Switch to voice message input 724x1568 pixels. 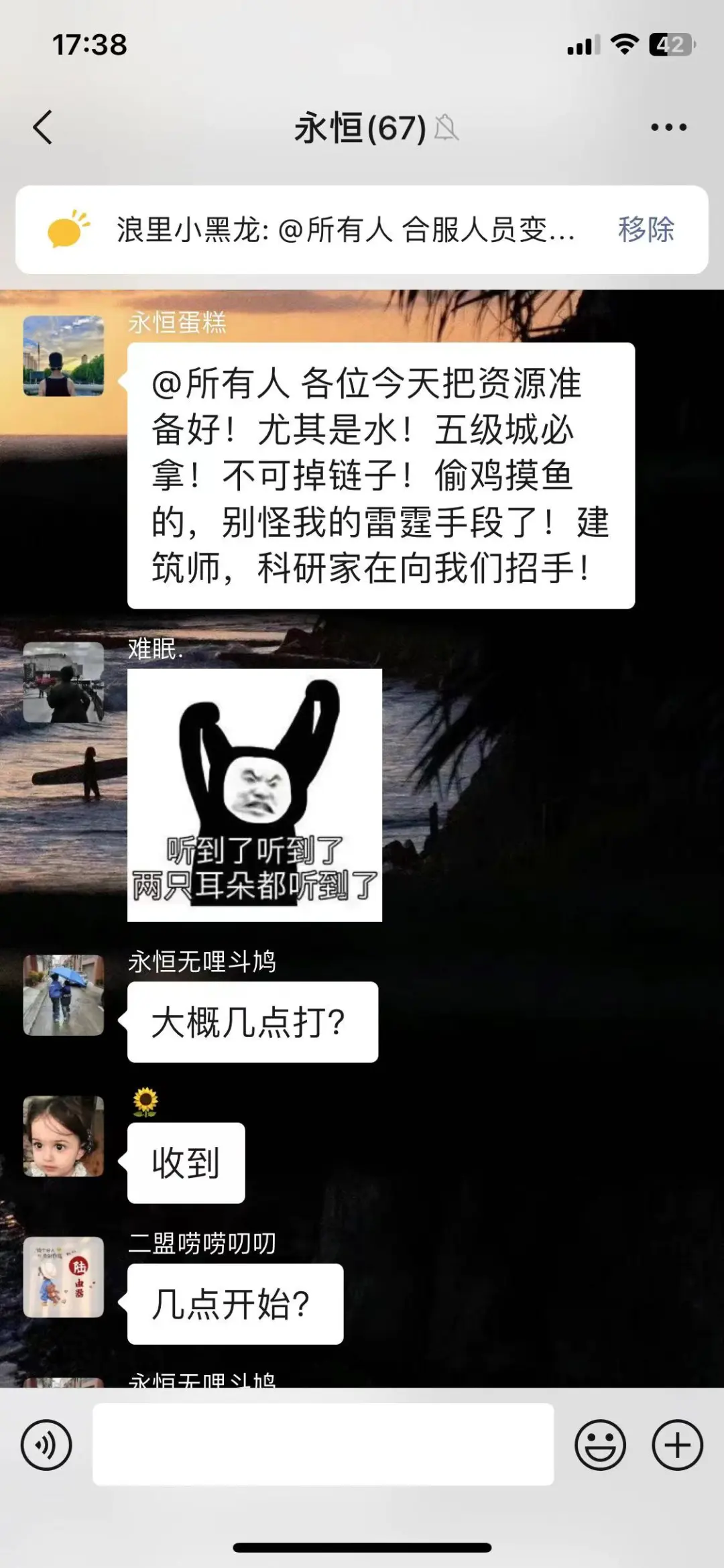46,1445
